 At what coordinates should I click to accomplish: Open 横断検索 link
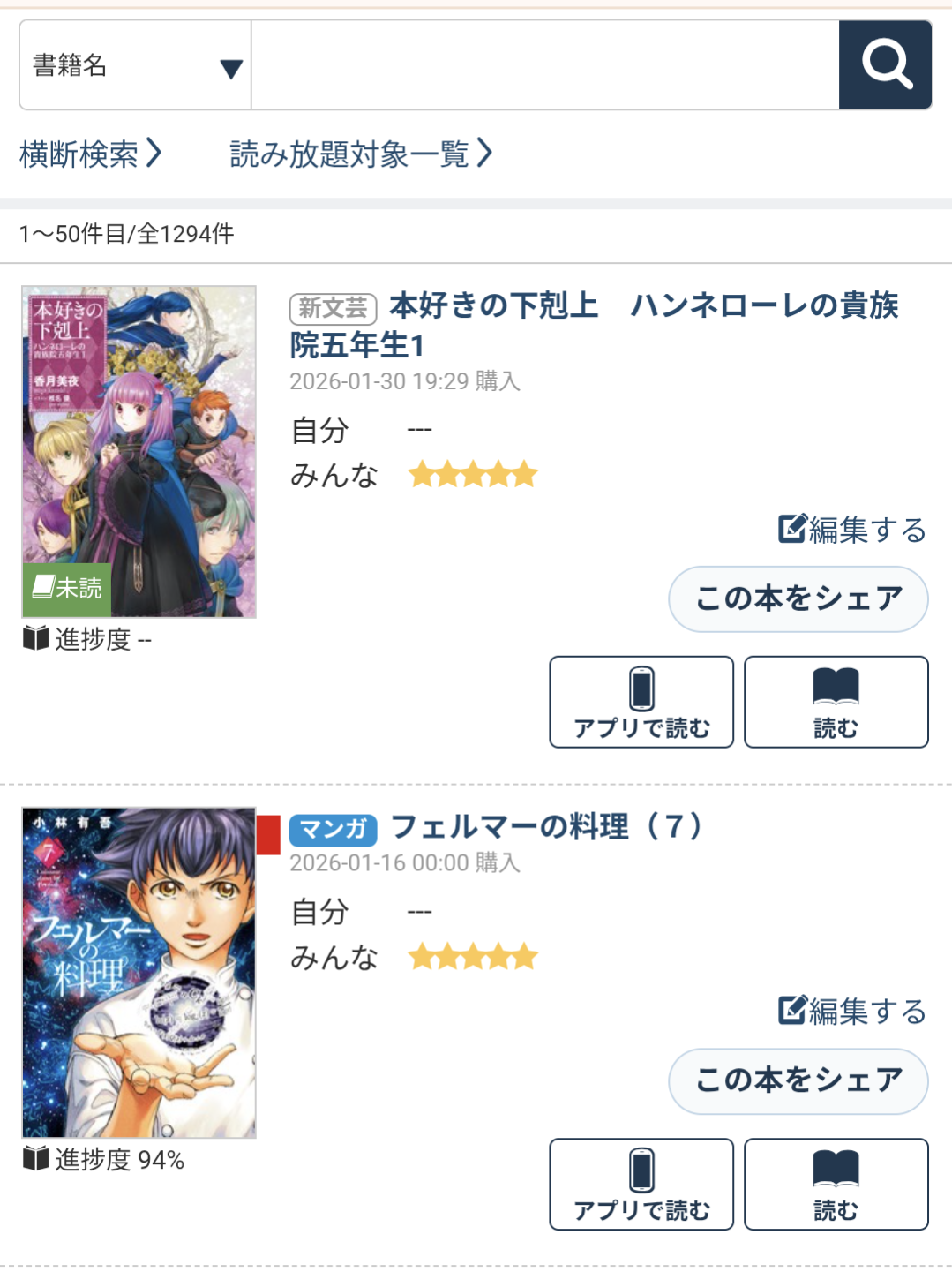(x=90, y=154)
